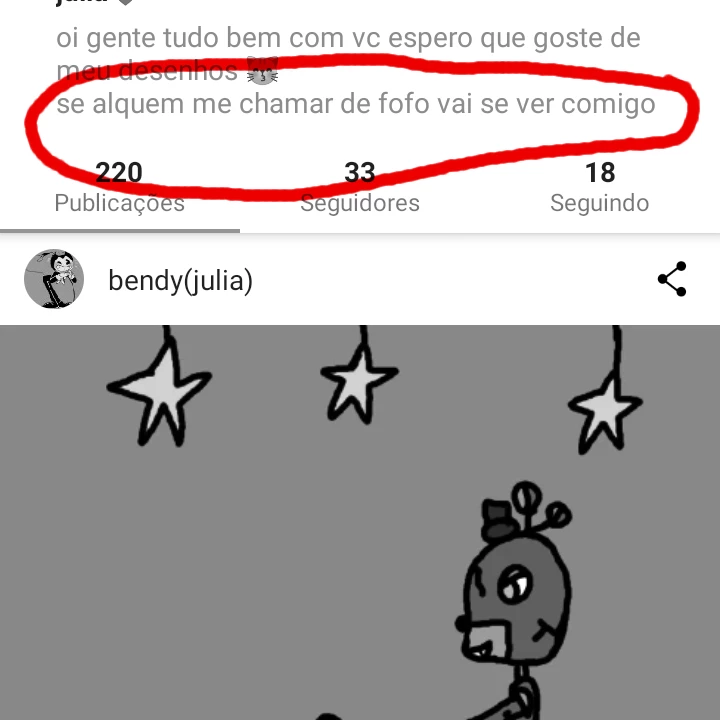This screenshot has height=720, width=720.
Task: Tap bendy(julia) profile avatar
Action: point(54,279)
